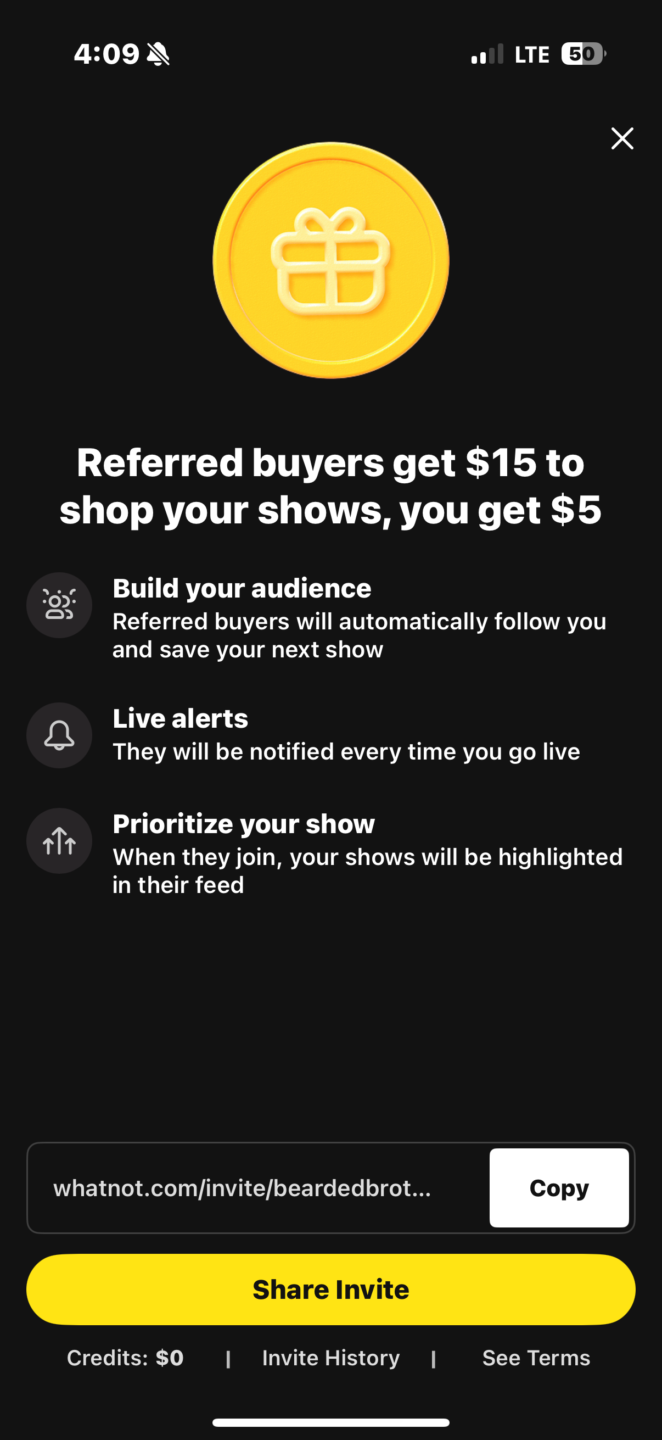Copy the whatnot.com invite link

(559, 1188)
